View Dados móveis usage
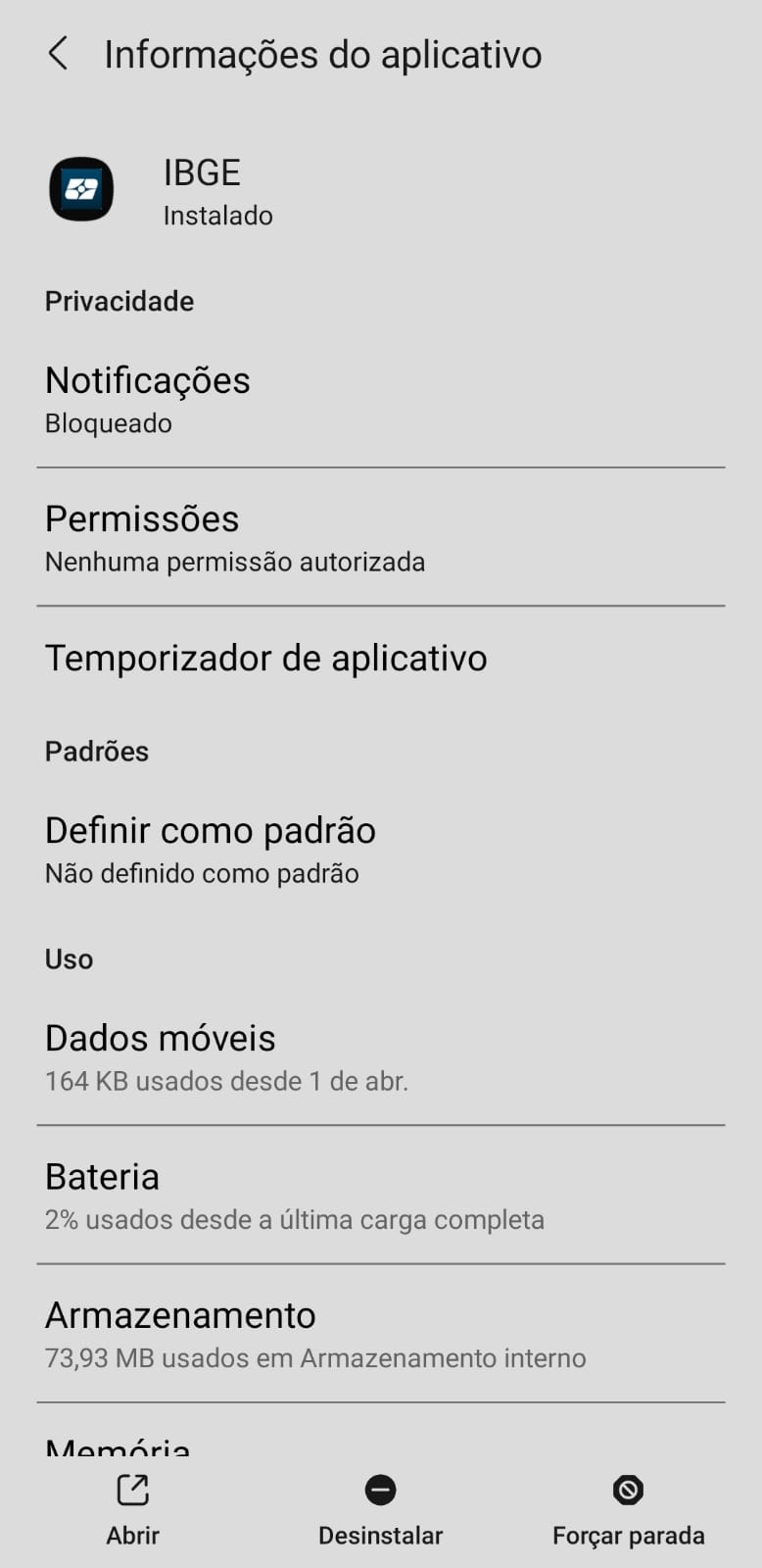 (381, 1057)
